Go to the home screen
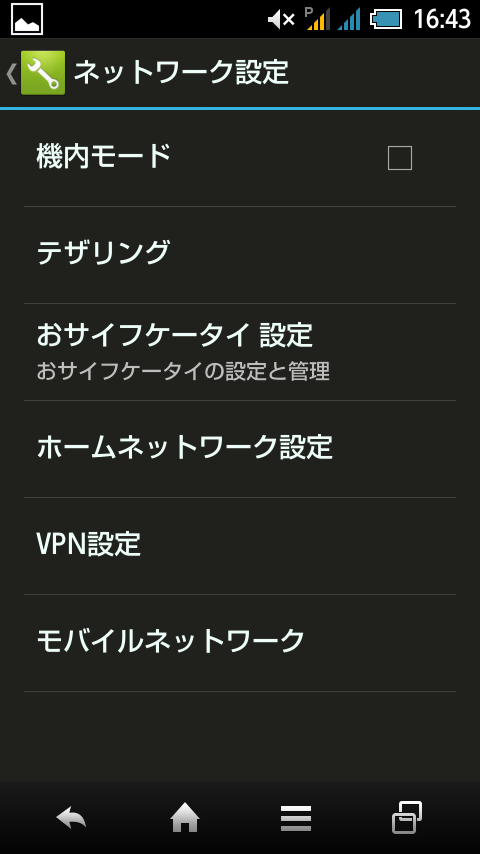 pyautogui.click(x=185, y=818)
